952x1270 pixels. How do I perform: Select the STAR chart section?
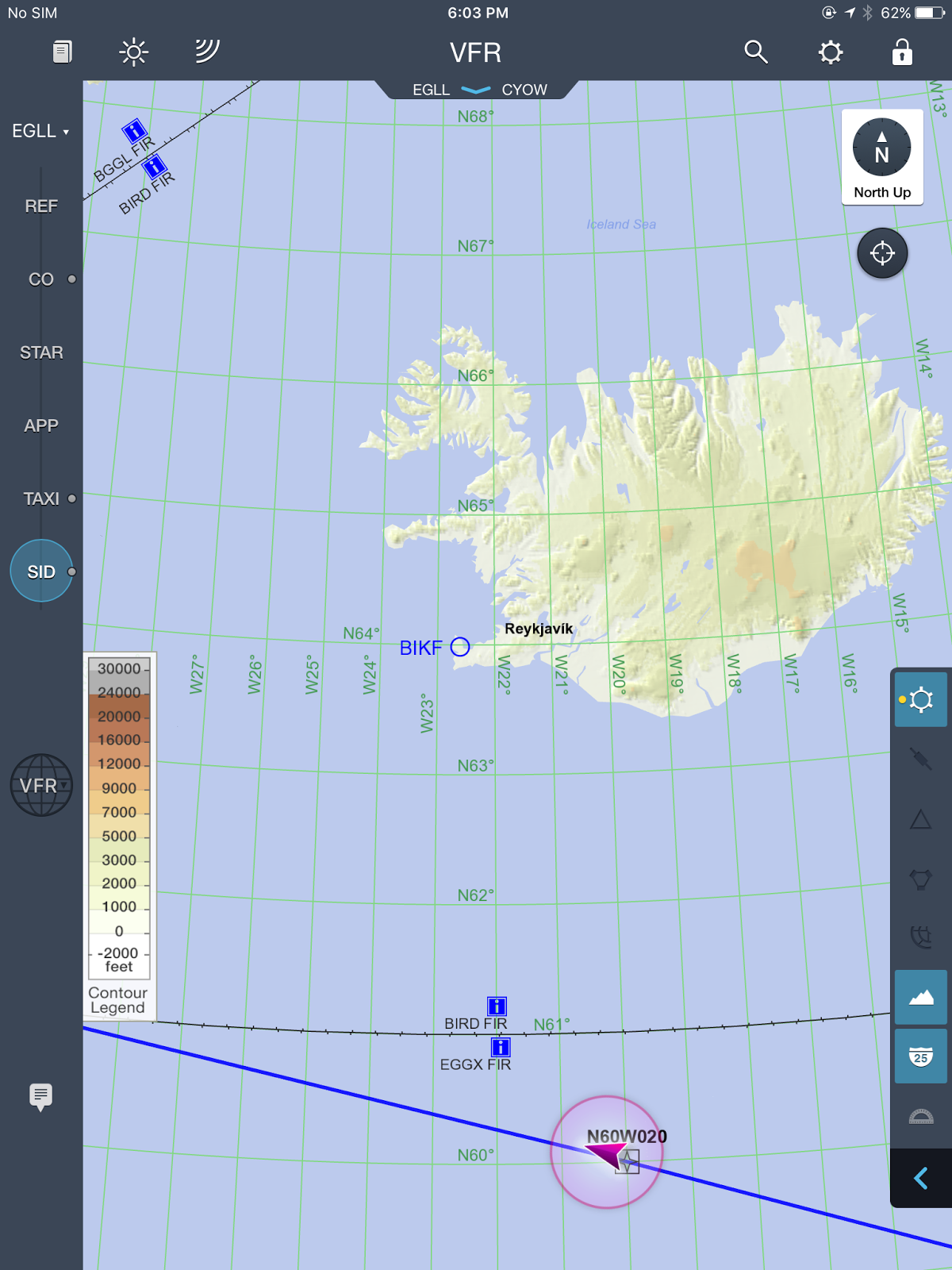coord(41,352)
